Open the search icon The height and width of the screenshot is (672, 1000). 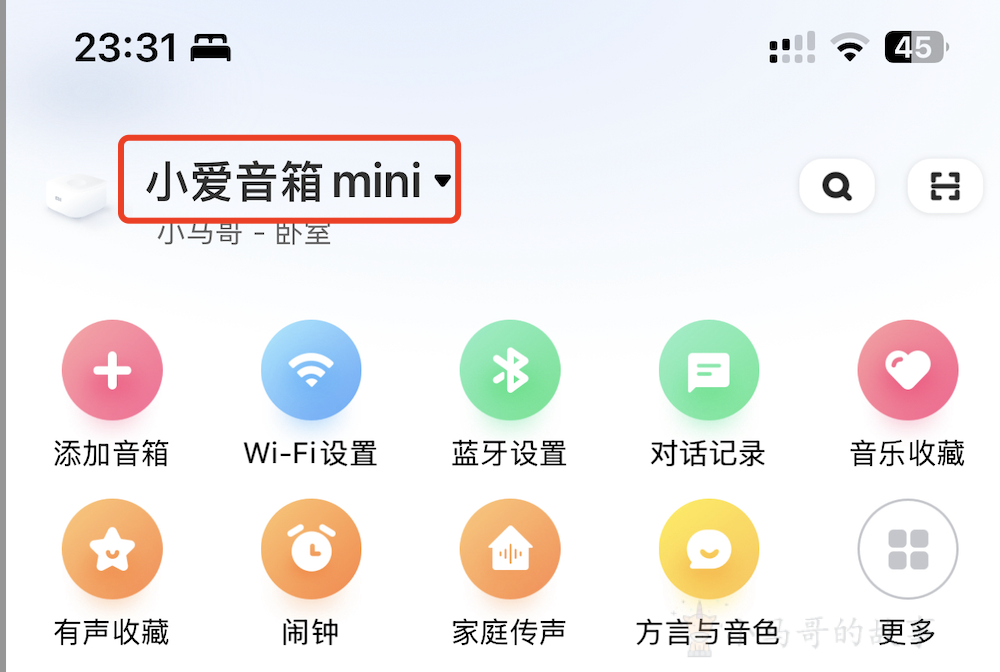tap(837, 186)
